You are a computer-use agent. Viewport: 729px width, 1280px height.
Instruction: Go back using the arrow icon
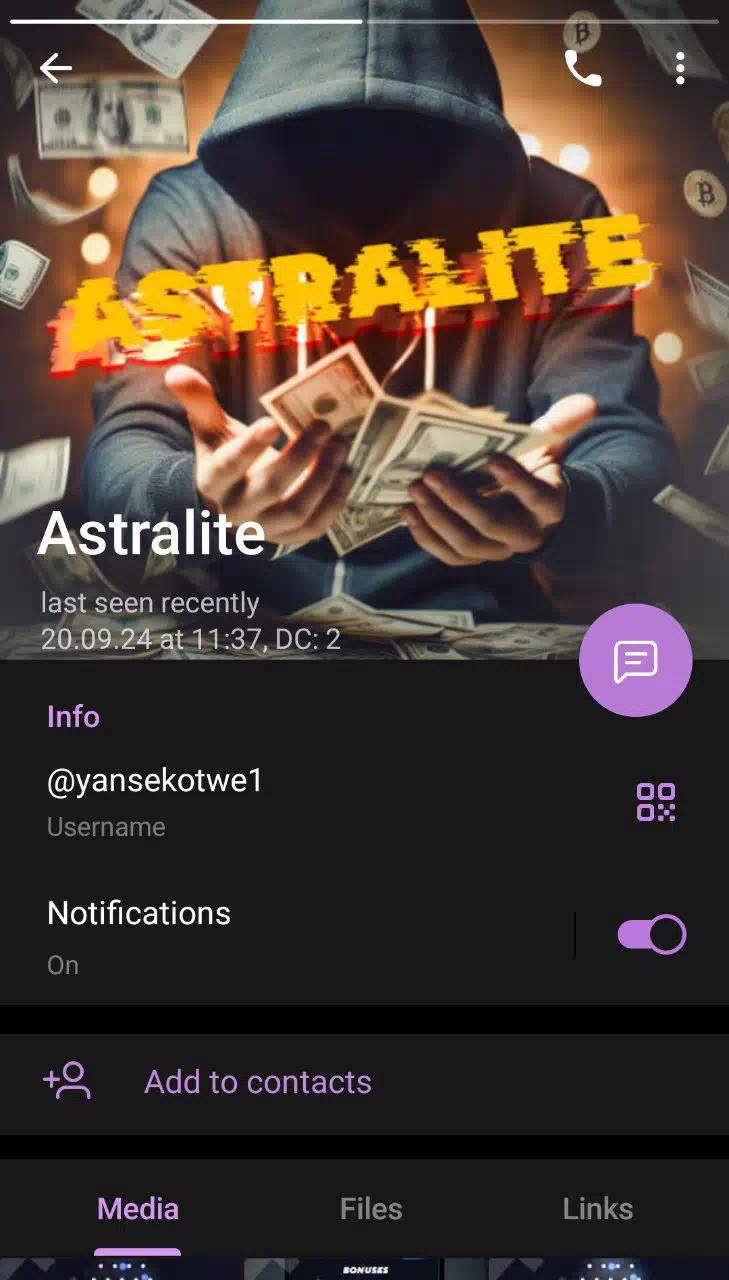pos(56,68)
